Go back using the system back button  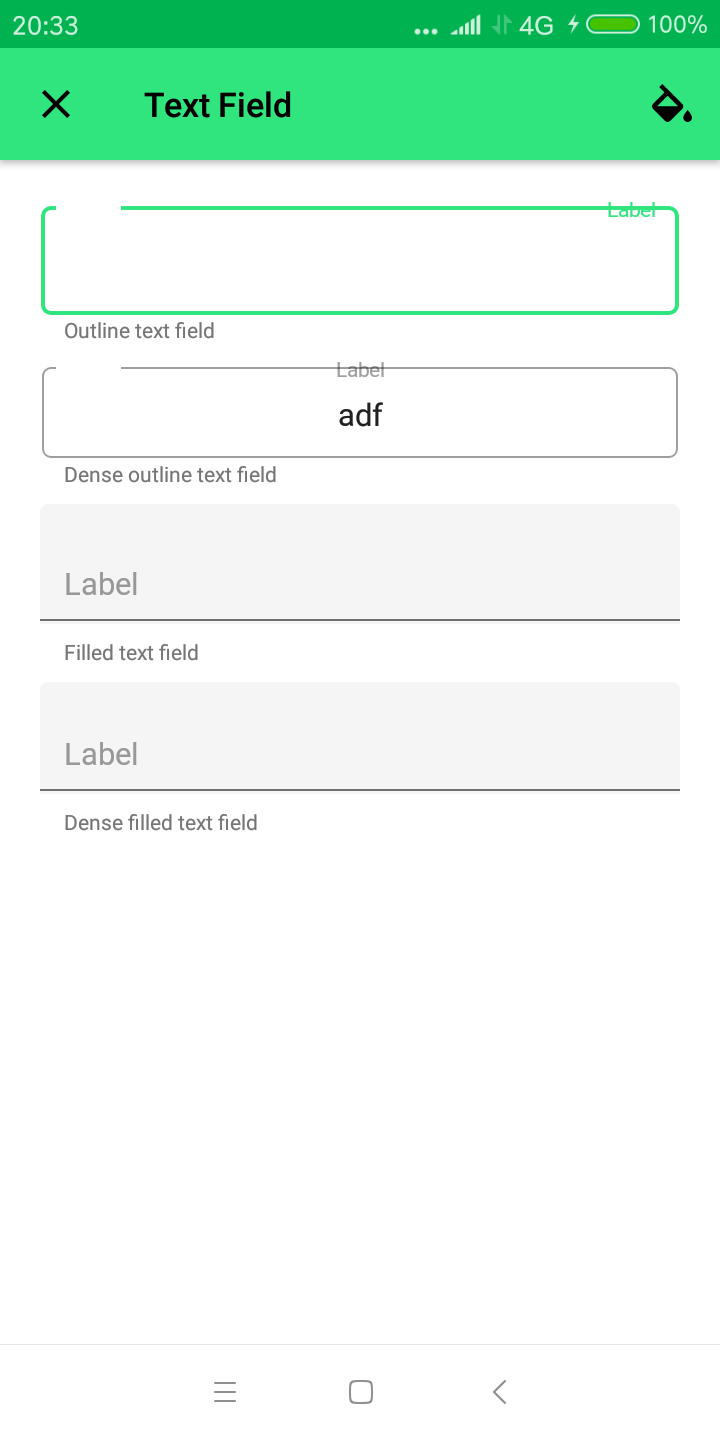500,1391
